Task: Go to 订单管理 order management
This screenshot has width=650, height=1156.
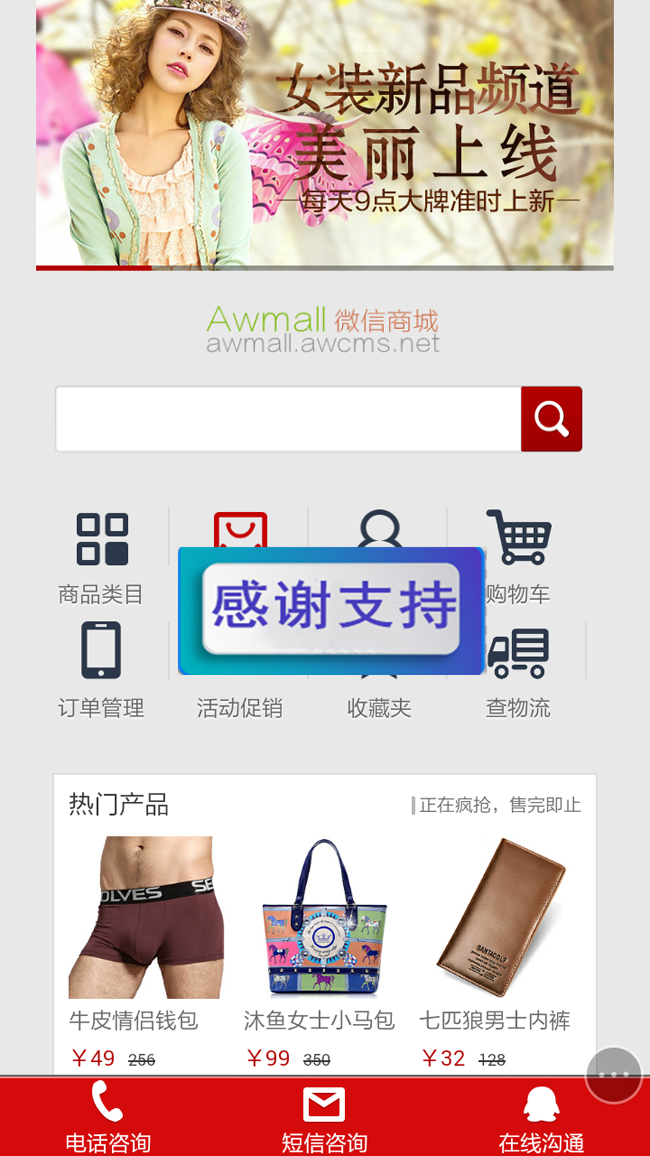Action: point(101,670)
